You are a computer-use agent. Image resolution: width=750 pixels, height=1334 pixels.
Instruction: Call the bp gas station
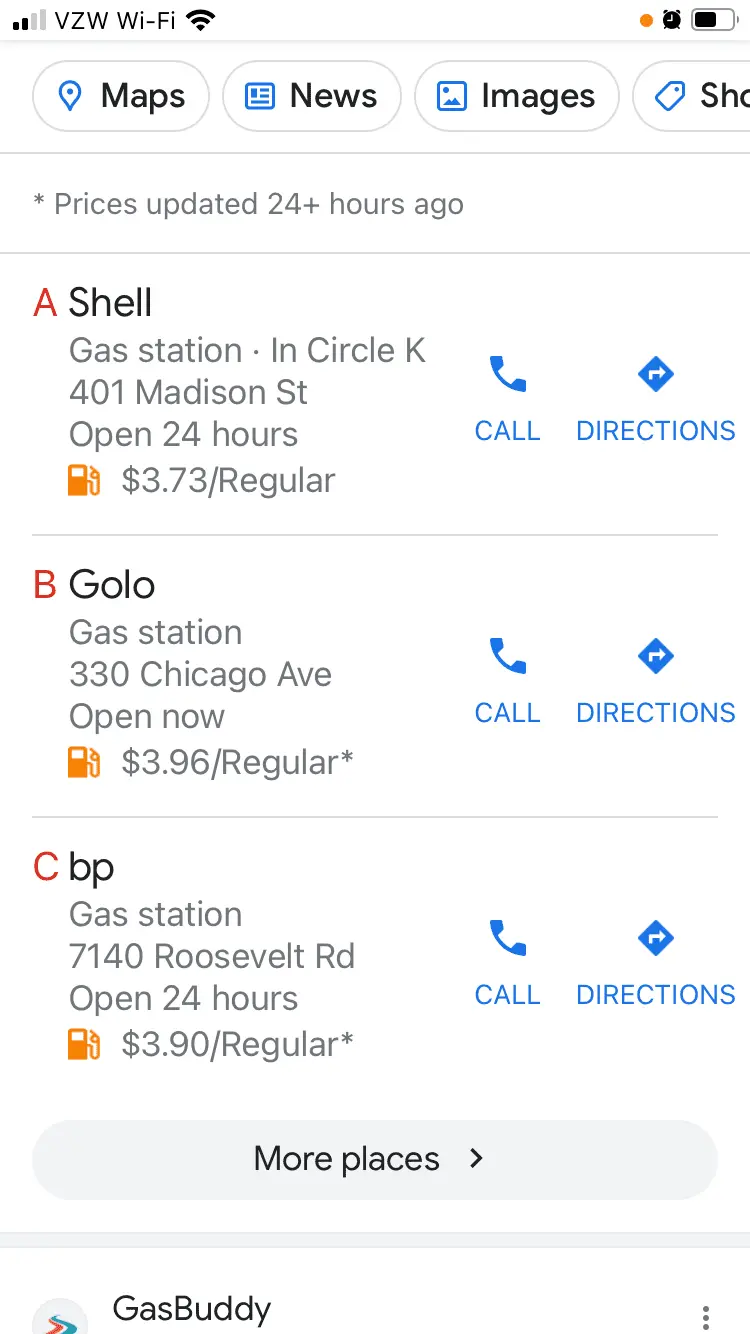coord(507,960)
